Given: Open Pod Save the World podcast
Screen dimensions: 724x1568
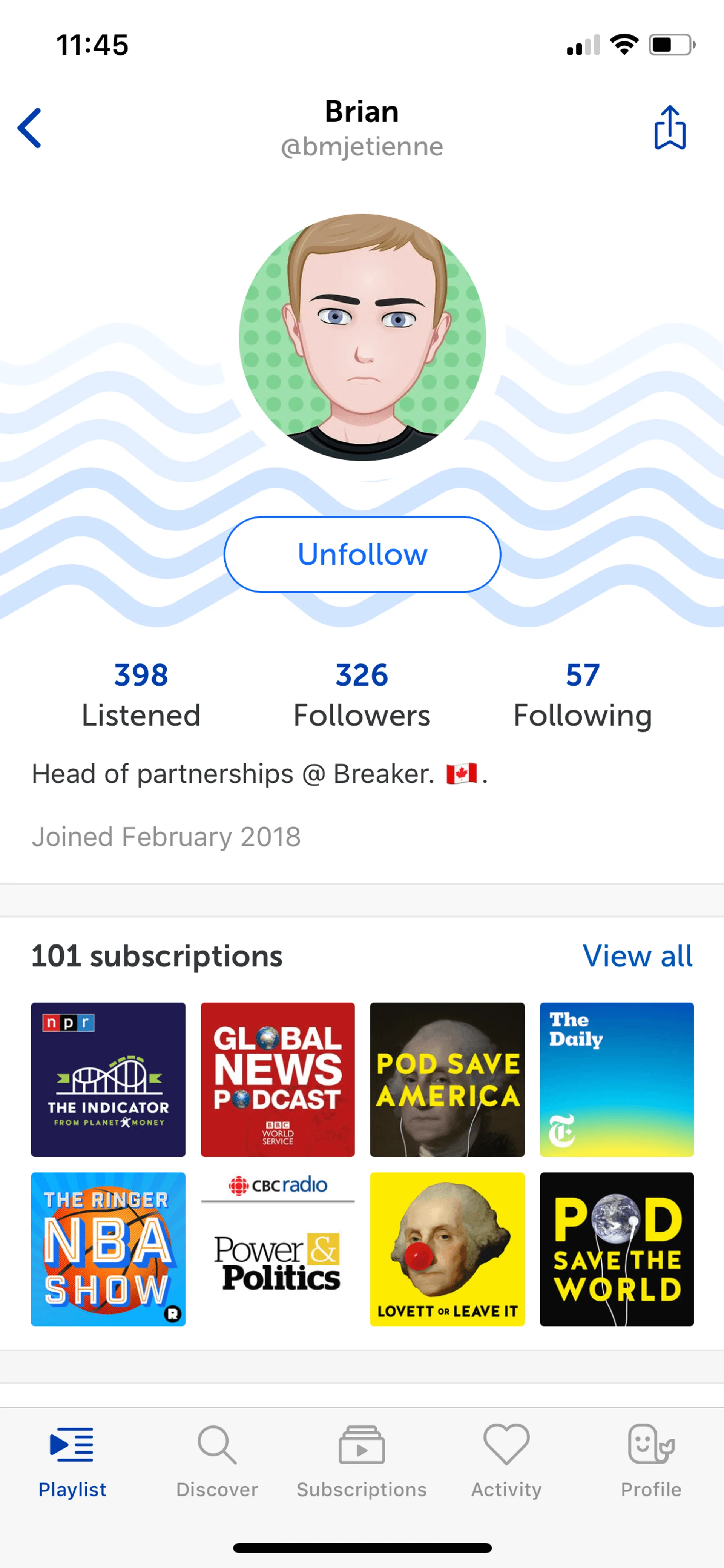Looking at the screenshot, I should click(616, 1249).
